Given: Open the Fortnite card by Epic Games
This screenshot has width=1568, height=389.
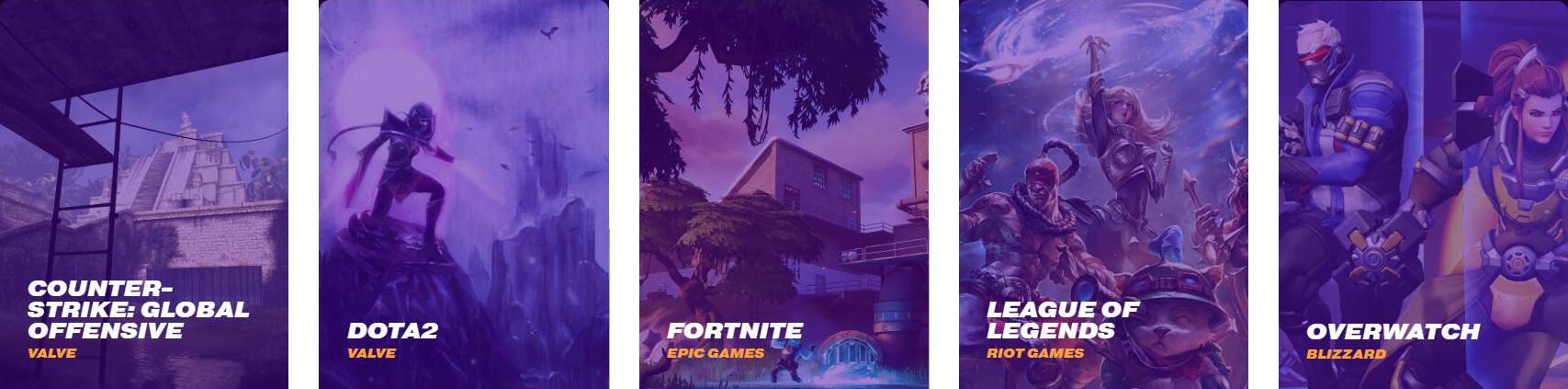Looking at the screenshot, I should pos(783,194).
